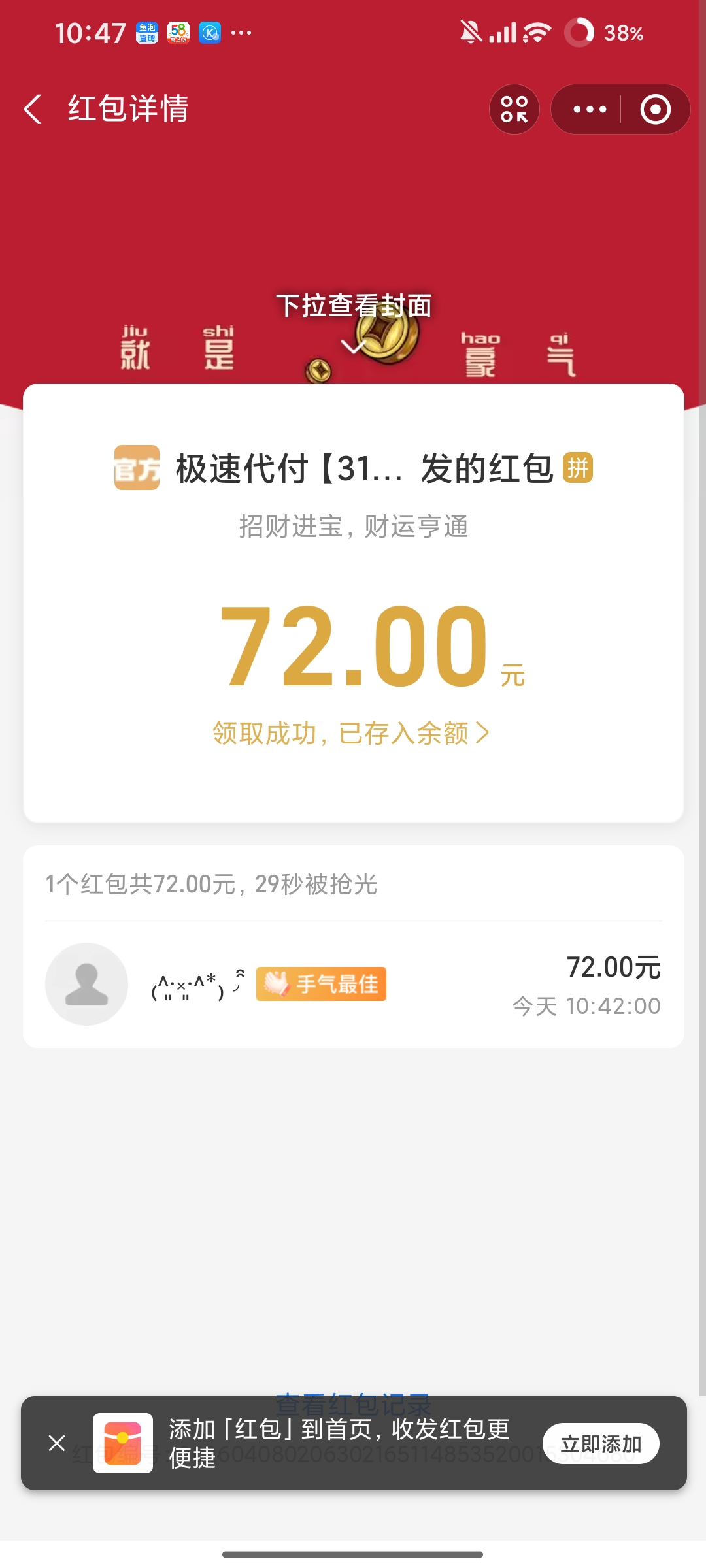706x1568 pixels.
Task: Pull down via 下拉查看封面 chevron
Action: pos(354,346)
